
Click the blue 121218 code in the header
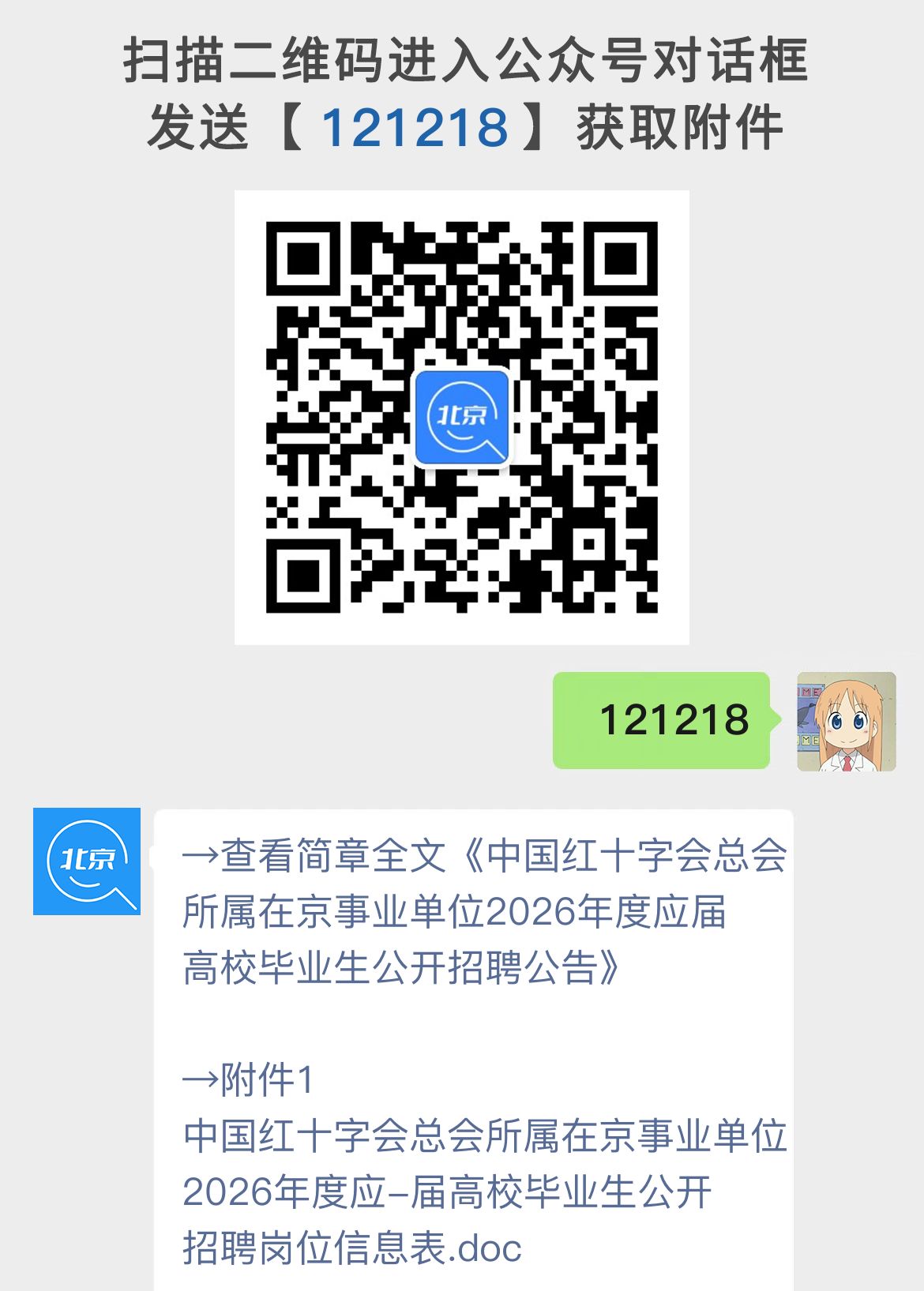[x=416, y=126]
